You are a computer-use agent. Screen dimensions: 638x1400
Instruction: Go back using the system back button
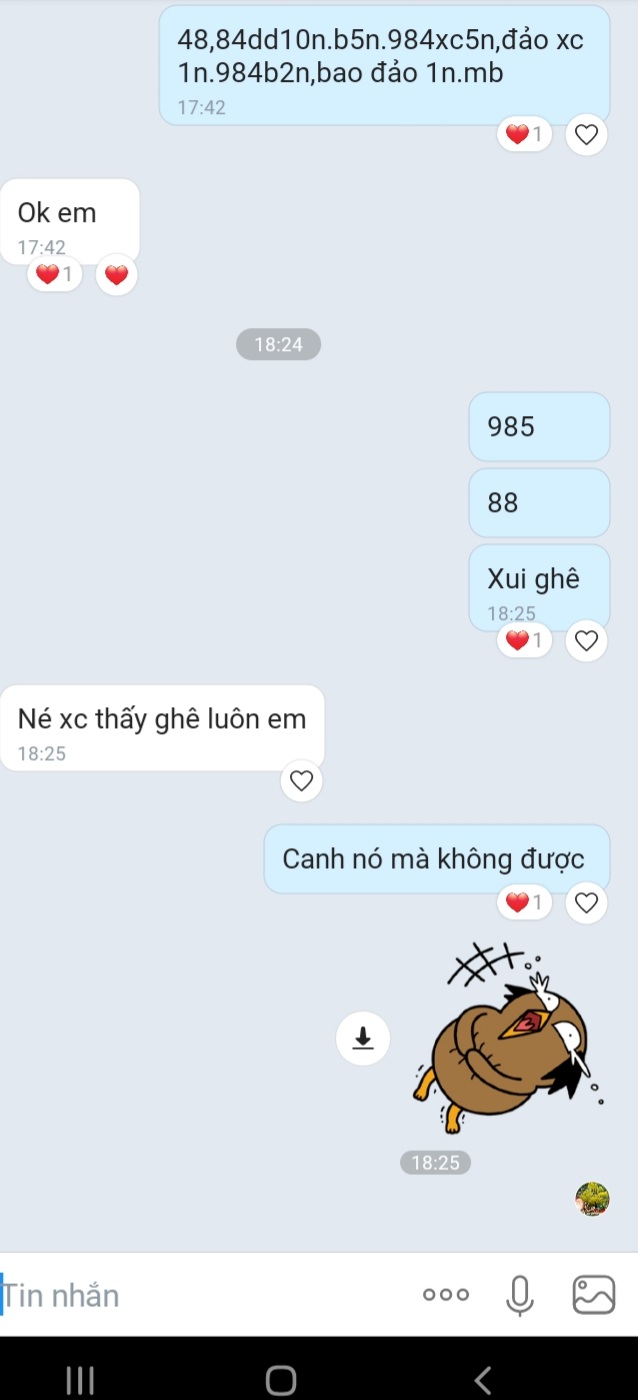[x=483, y=1380]
